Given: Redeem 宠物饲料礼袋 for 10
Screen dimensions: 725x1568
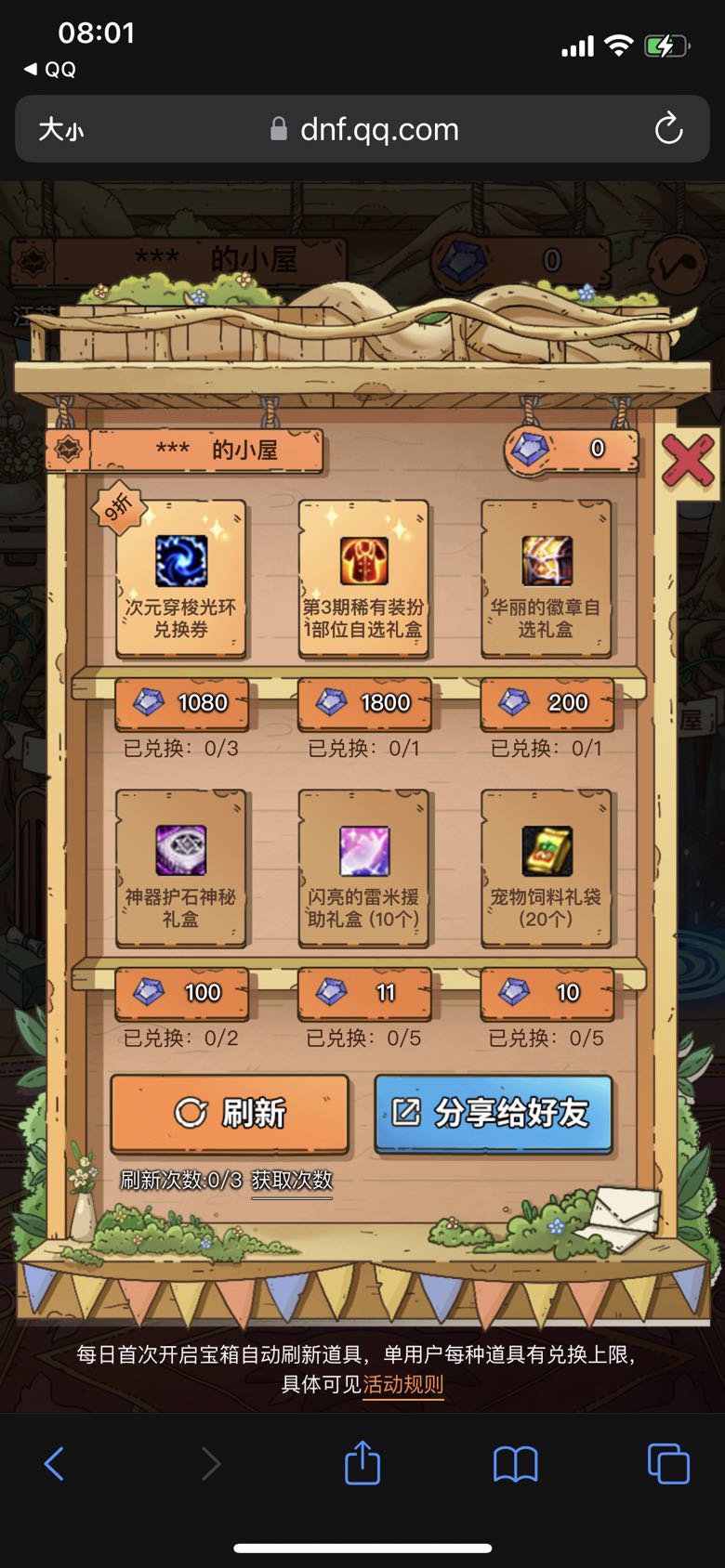Looking at the screenshot, I should pos(547,993).
